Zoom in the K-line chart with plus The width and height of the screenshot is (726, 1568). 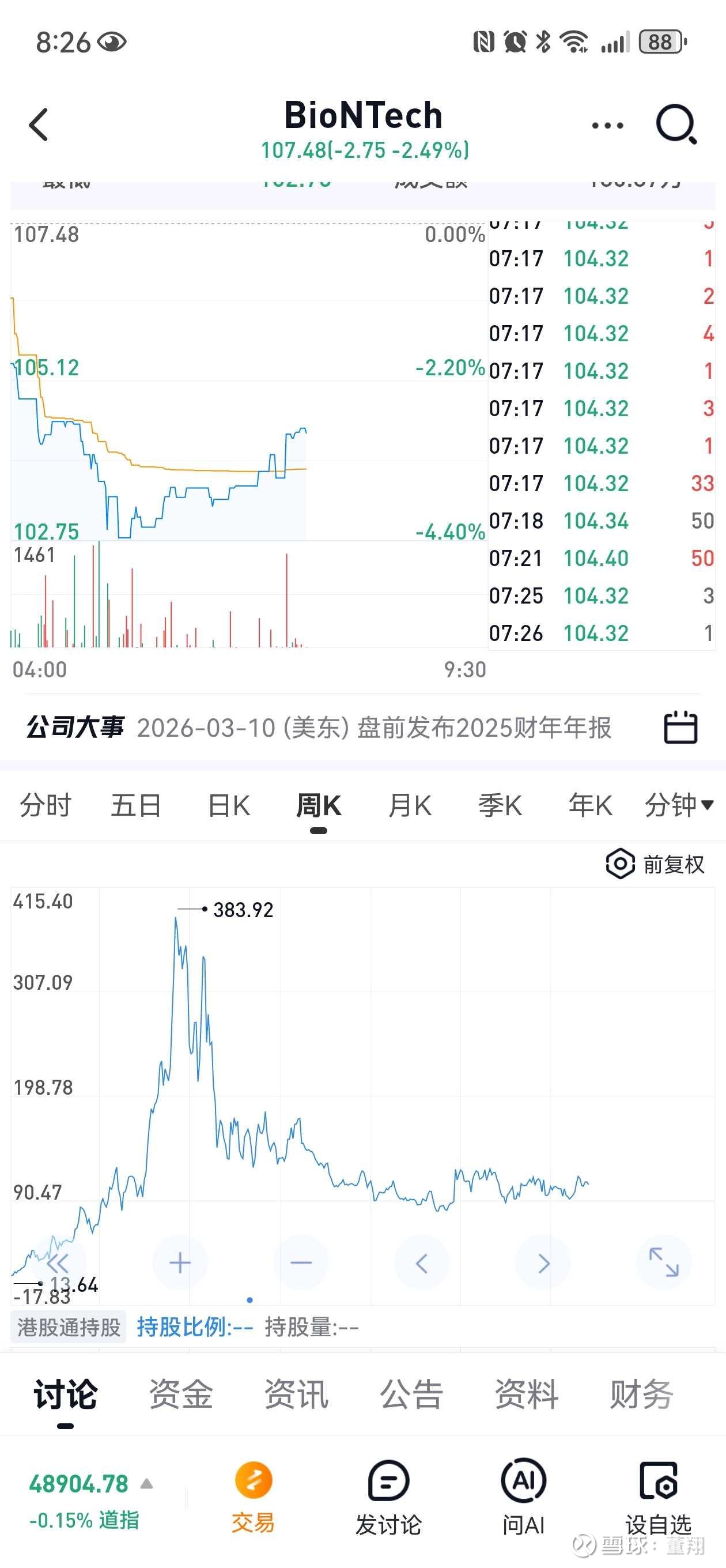[180, 1264]
